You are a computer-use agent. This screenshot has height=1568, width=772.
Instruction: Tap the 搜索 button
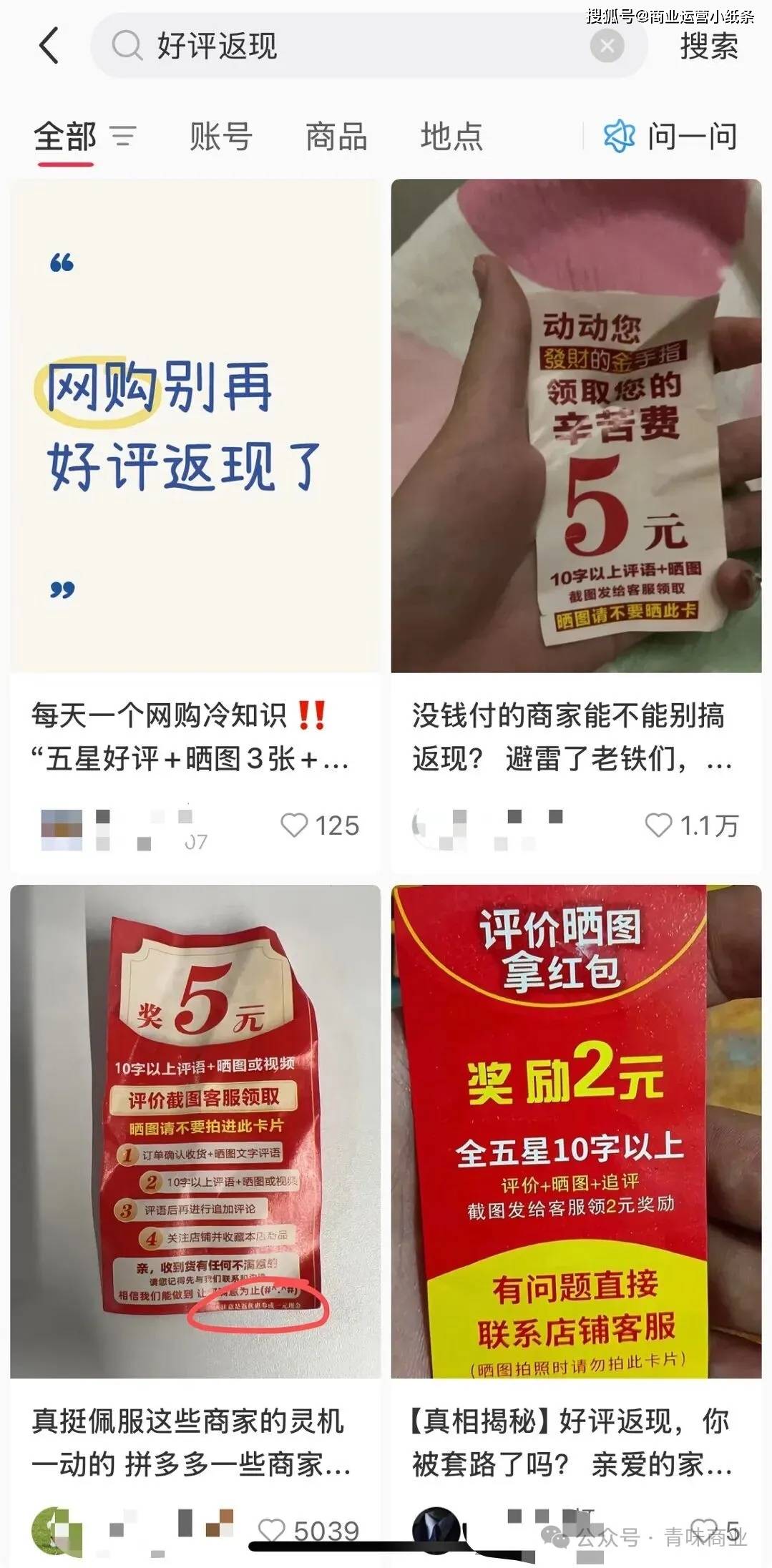(x=708, y=46)
